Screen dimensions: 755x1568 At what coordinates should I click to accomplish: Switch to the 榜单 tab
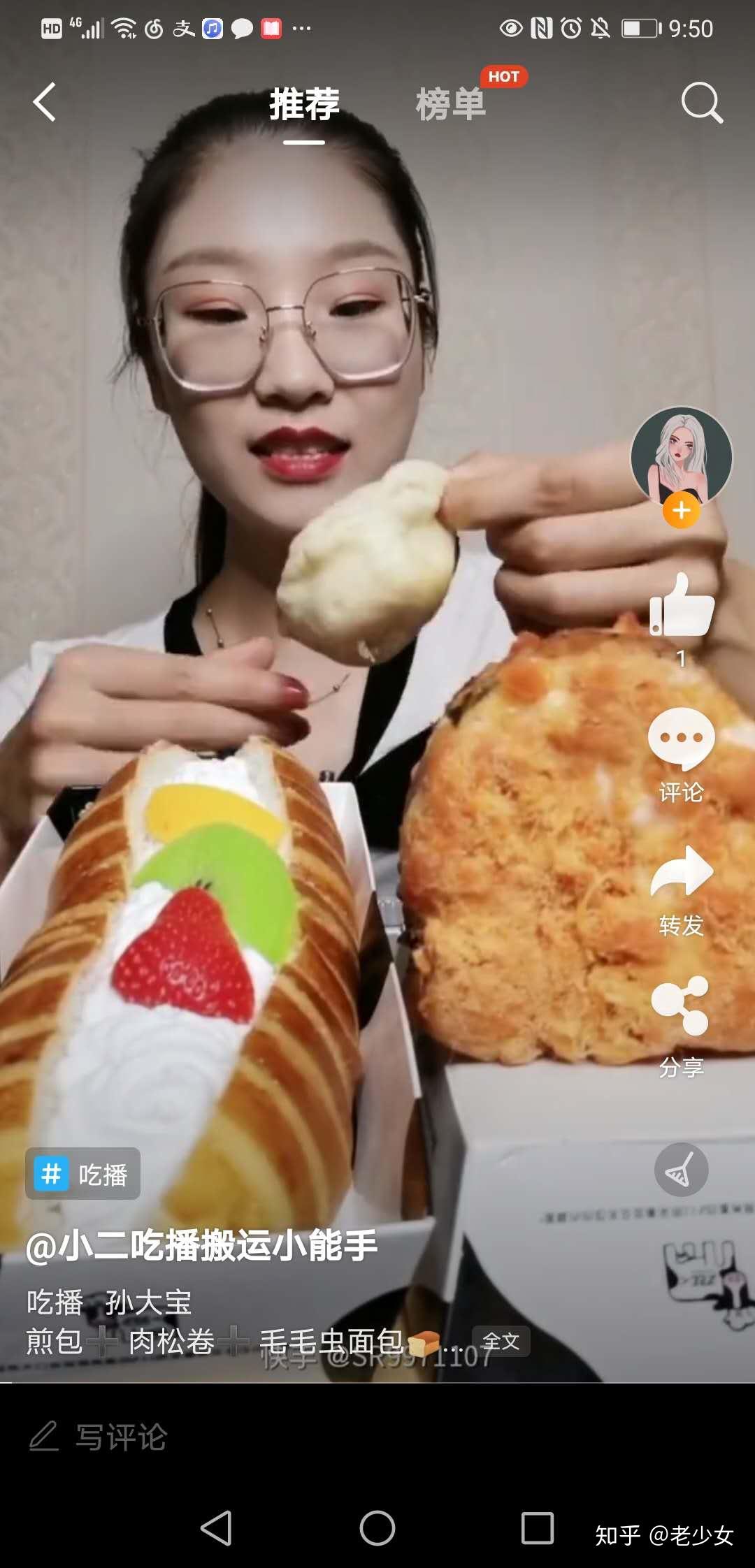[x=451, y=104]
